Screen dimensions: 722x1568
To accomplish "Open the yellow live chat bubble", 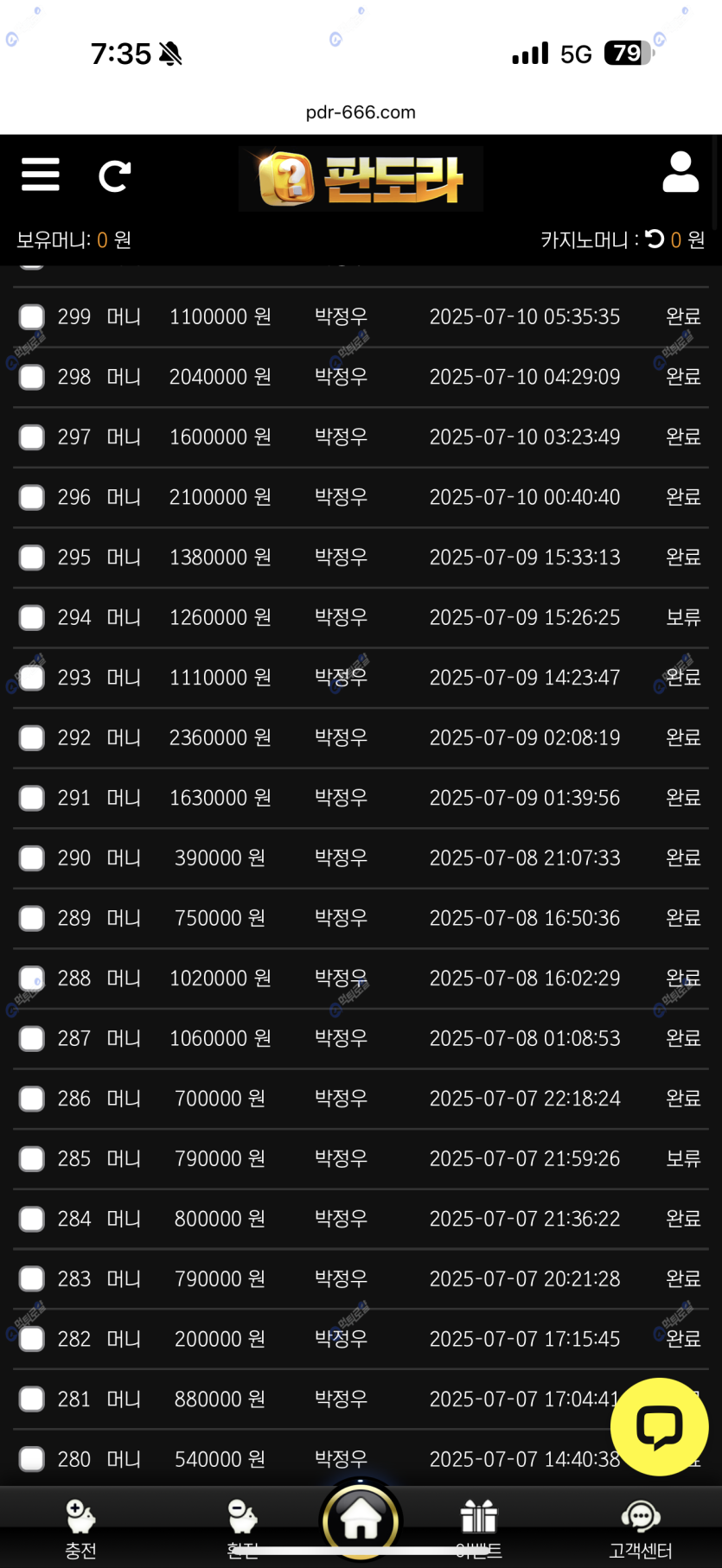I will click(x=659, y=1426).
